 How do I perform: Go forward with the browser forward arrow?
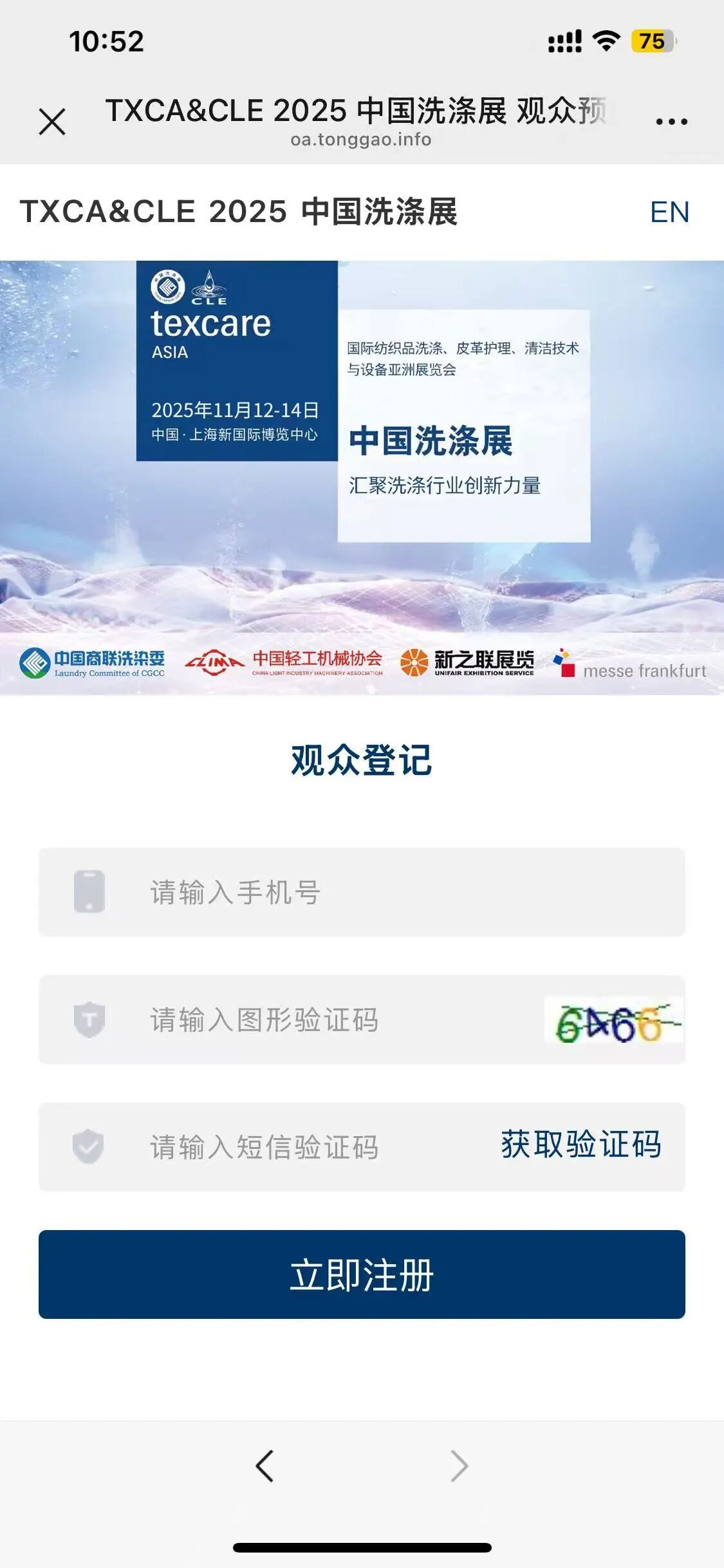[x=459, y=1466]
